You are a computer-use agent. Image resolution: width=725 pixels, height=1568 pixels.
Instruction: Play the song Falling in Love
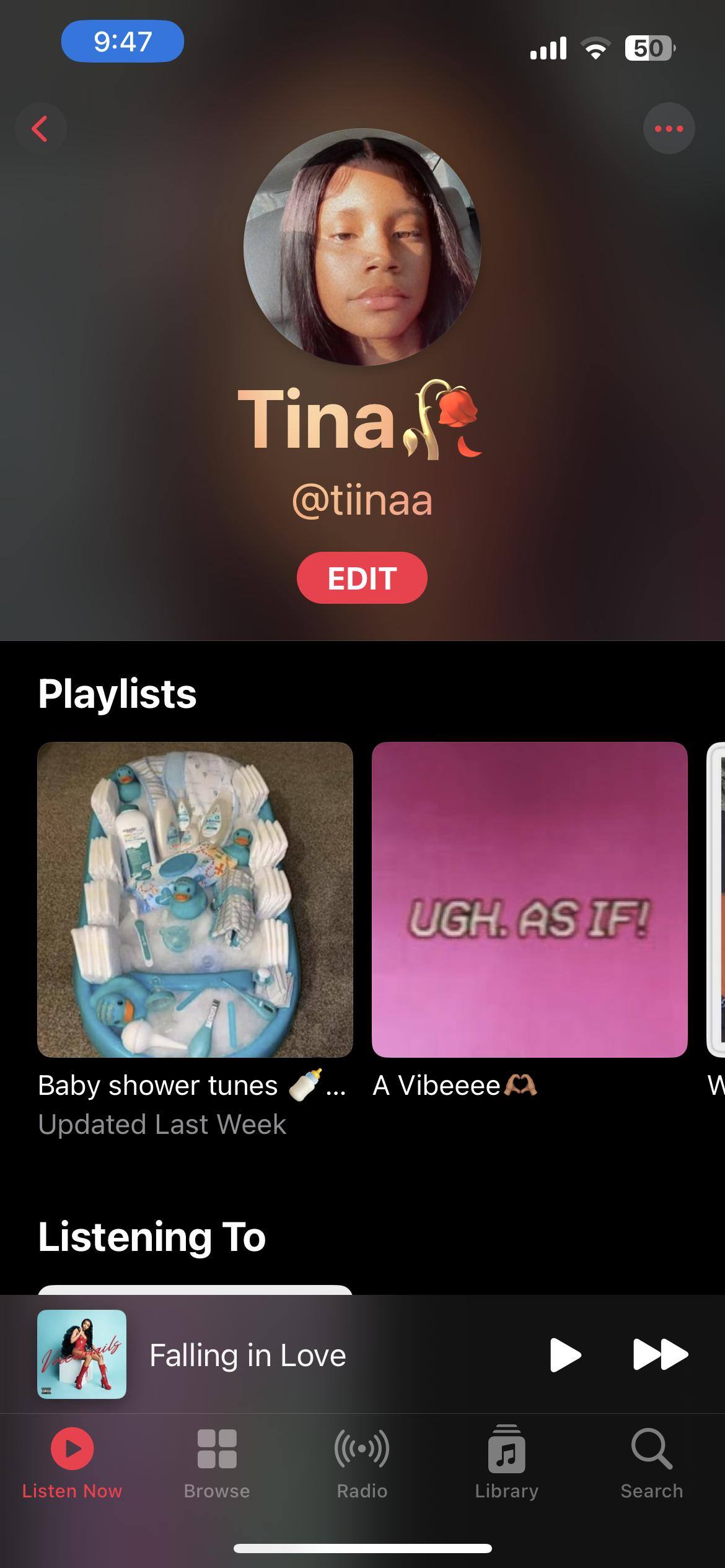(x=565, y=1355)
